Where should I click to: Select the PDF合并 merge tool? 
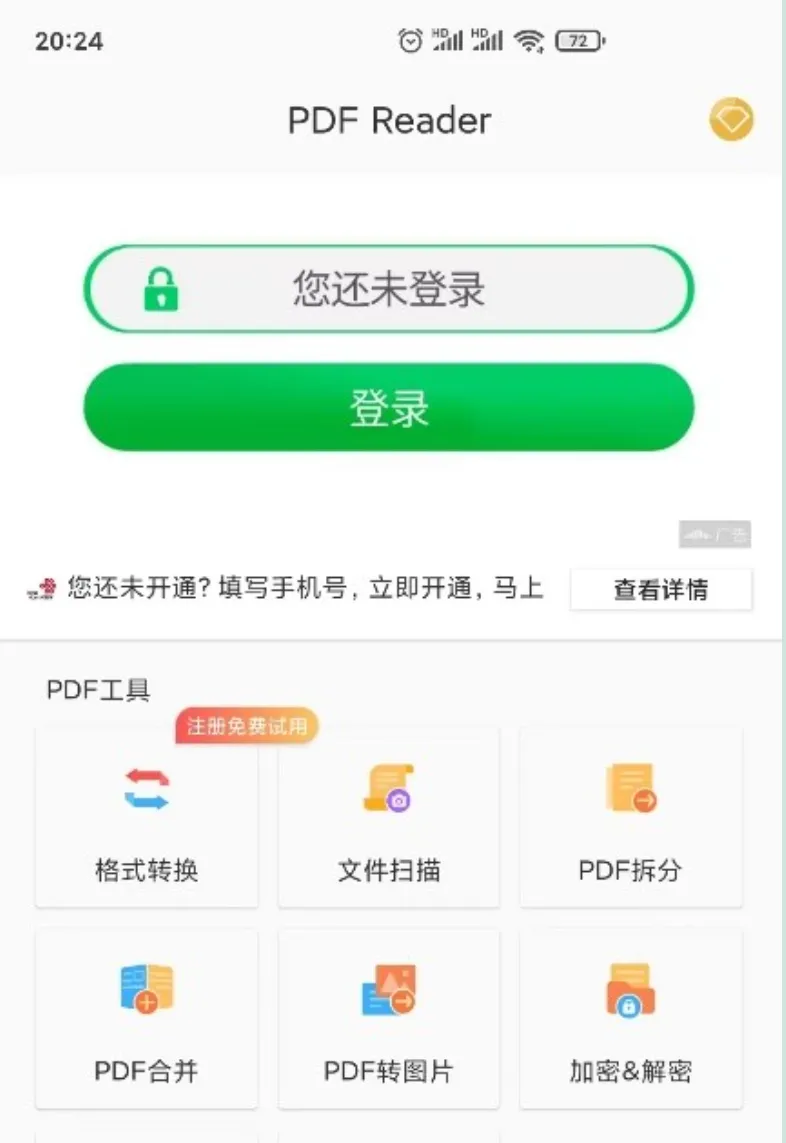pos(147,1018)
